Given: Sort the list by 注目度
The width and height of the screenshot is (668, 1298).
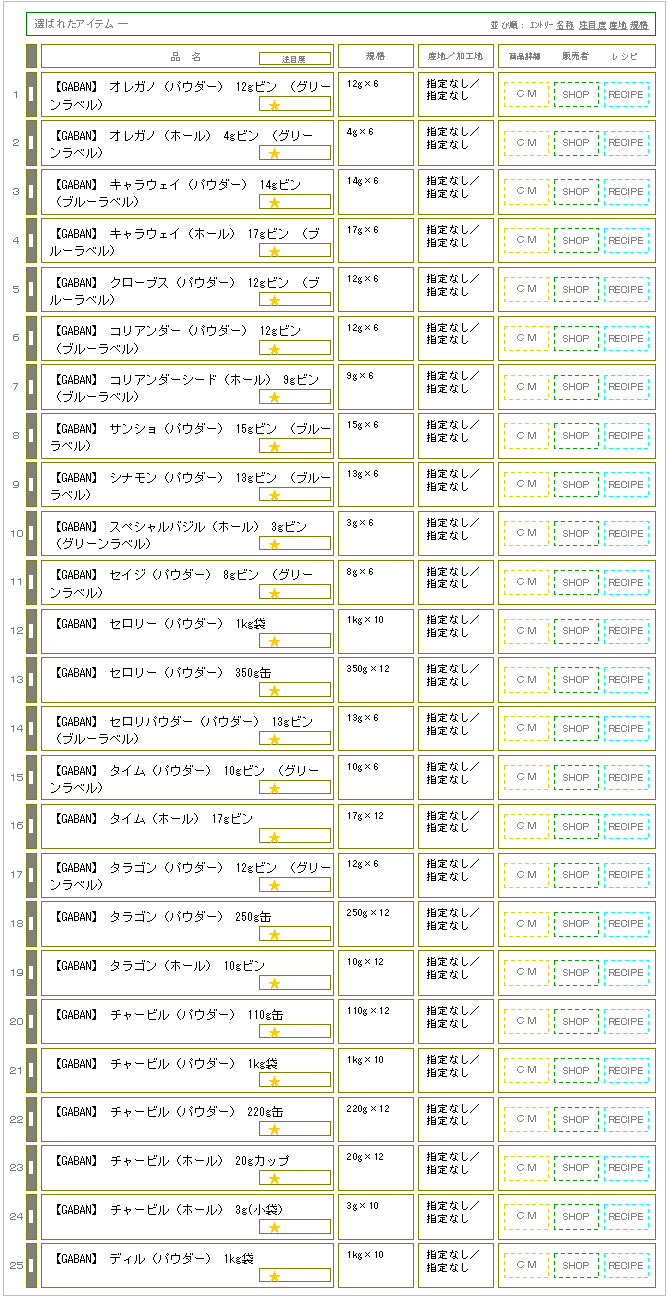Looking at the screenshot, I should coord(592,24).
